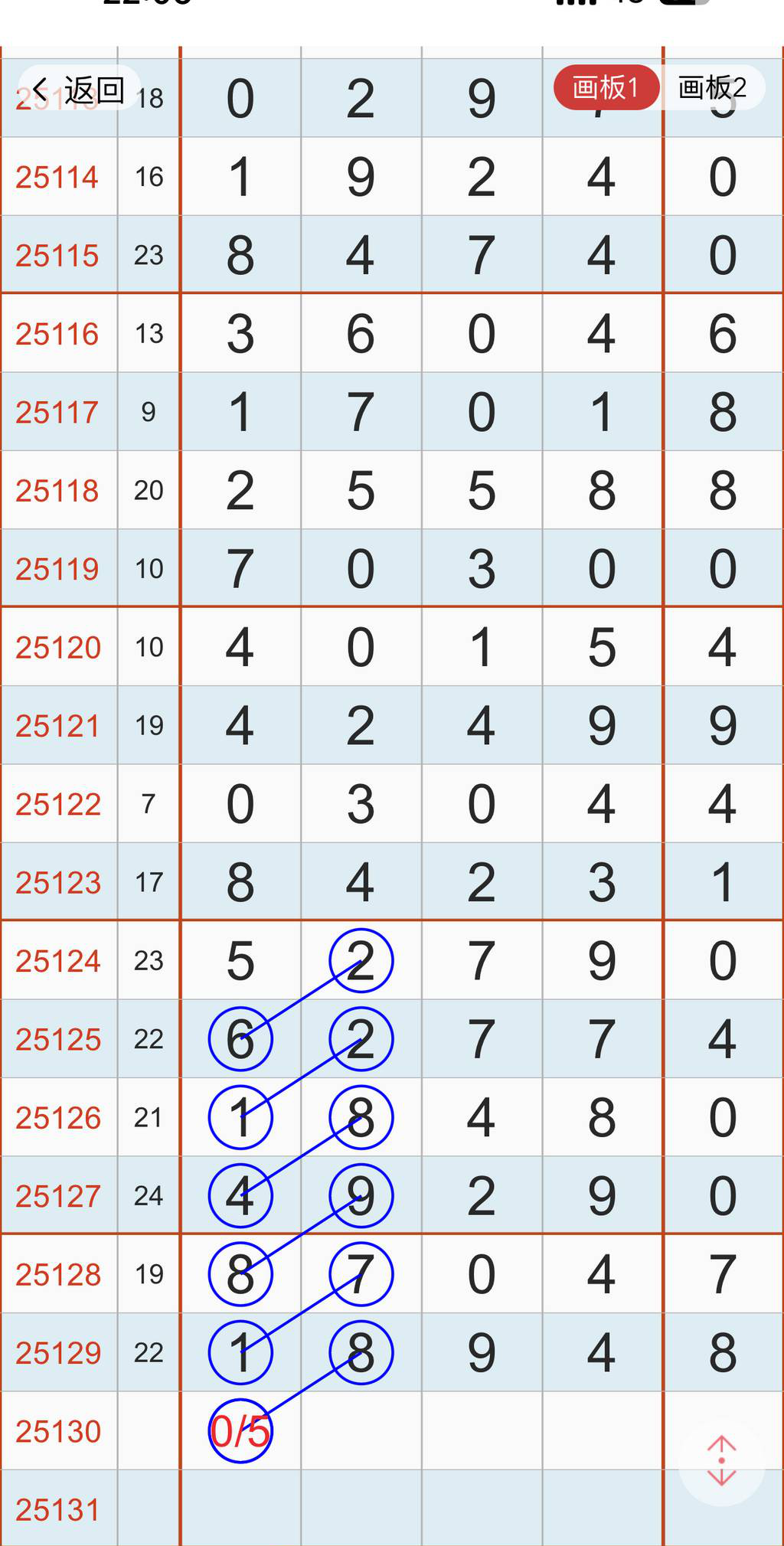Viewport: 784px width, 1546px height.
Task: Select the 画板1 red board tab
Action: pos(604,87)
